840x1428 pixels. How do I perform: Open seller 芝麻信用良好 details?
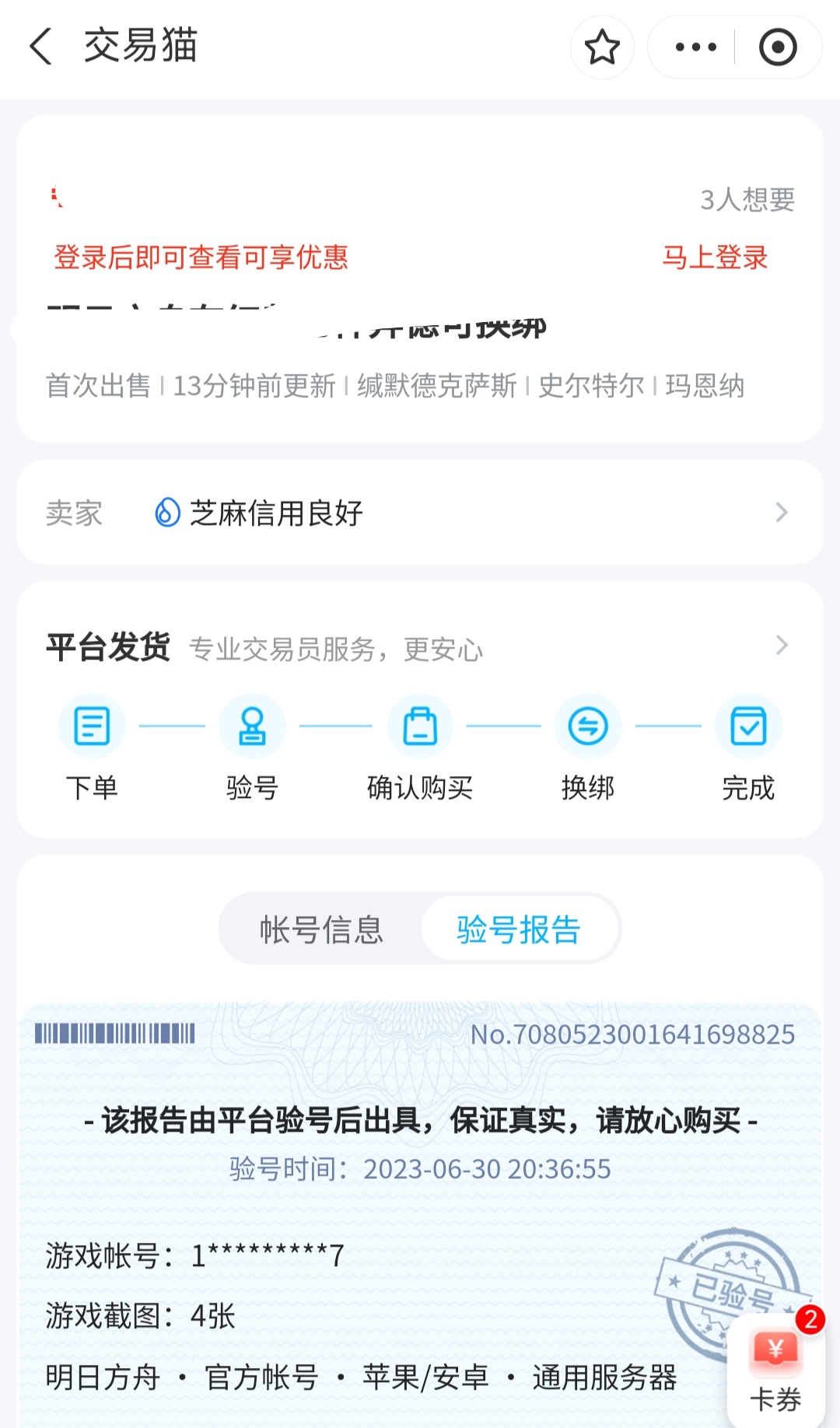420,513
